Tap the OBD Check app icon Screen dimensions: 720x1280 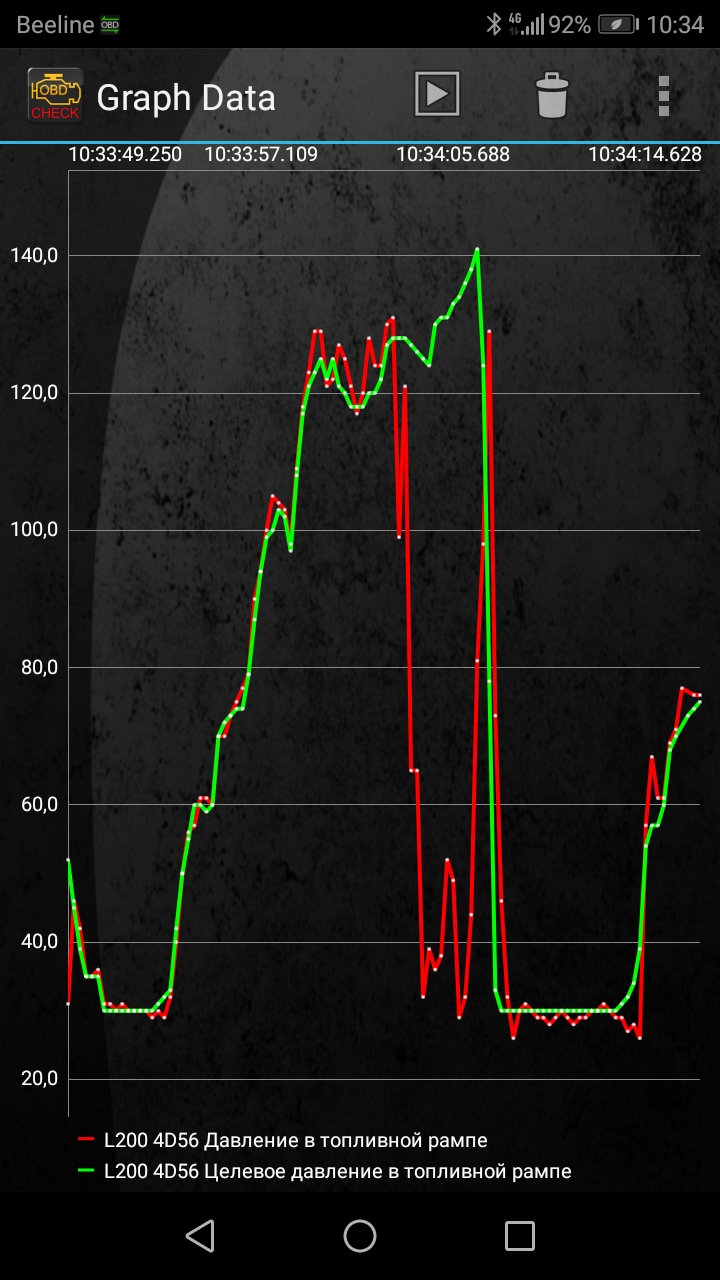pyautogui.click(x=55, y=96)
